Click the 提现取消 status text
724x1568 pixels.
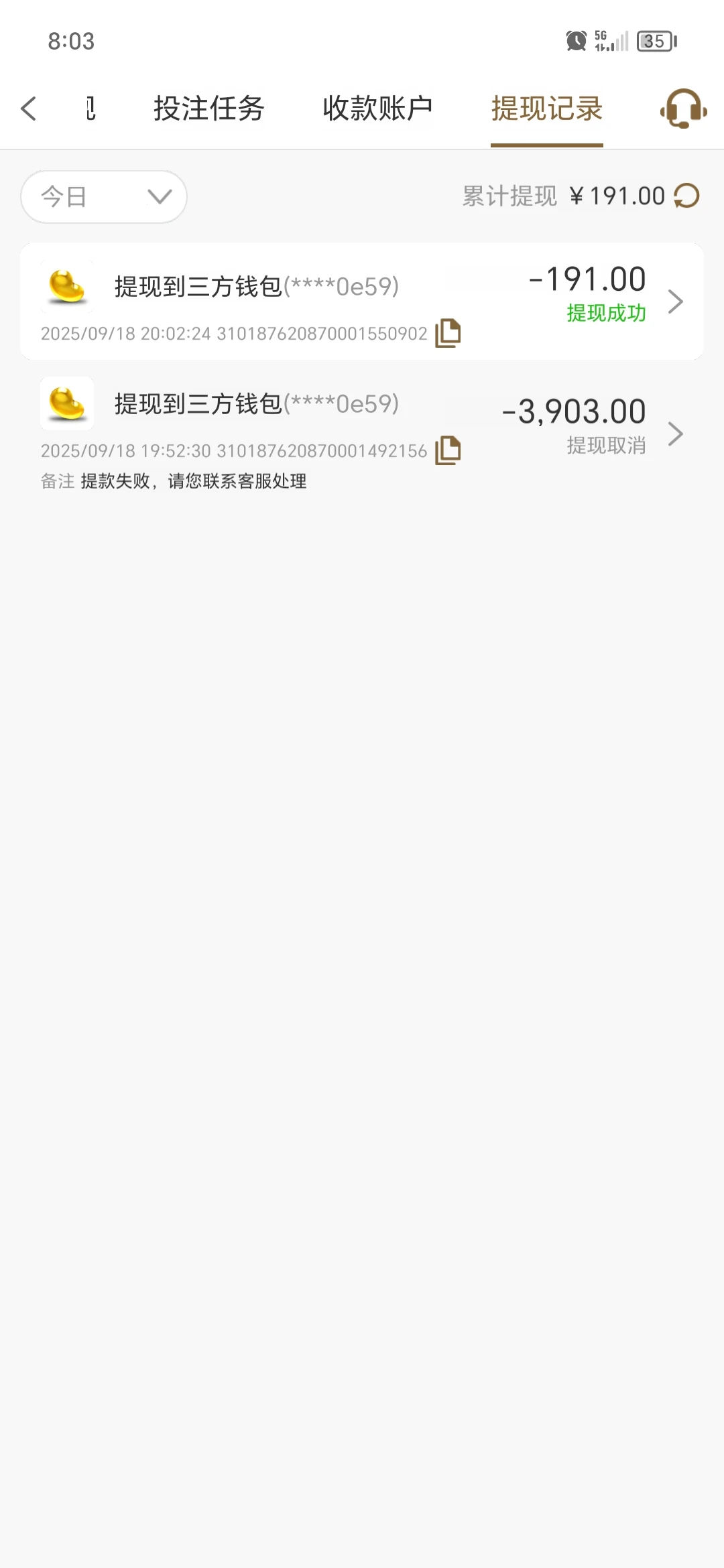click(x=605, y=444)
